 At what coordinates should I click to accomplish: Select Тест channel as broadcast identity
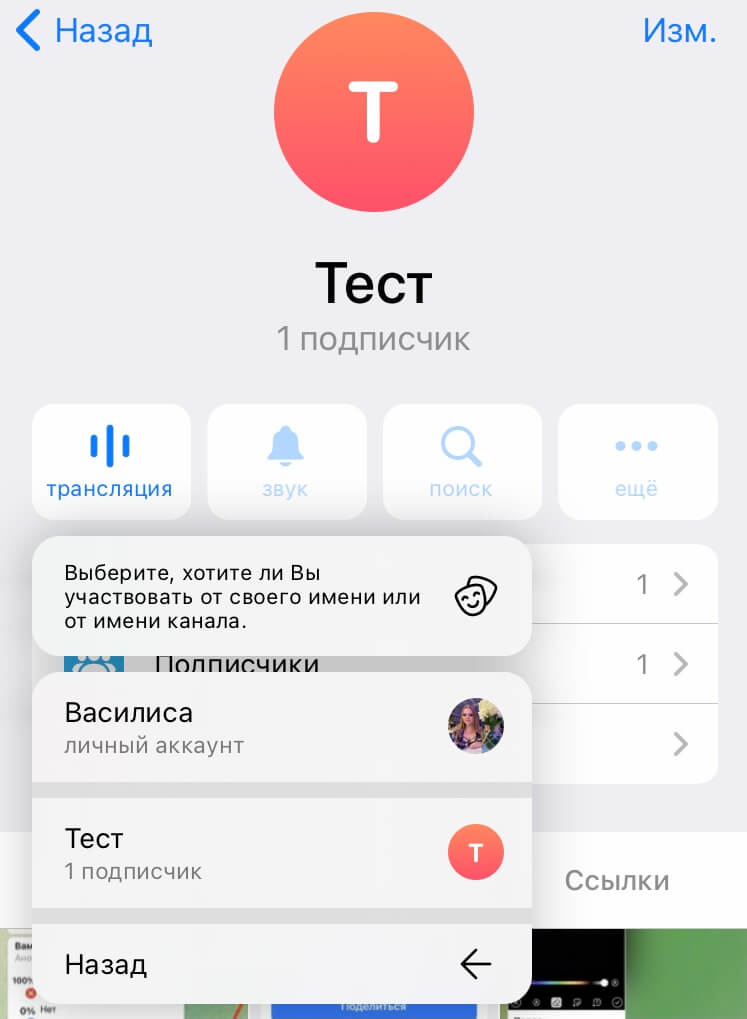(x=281, y=851)
